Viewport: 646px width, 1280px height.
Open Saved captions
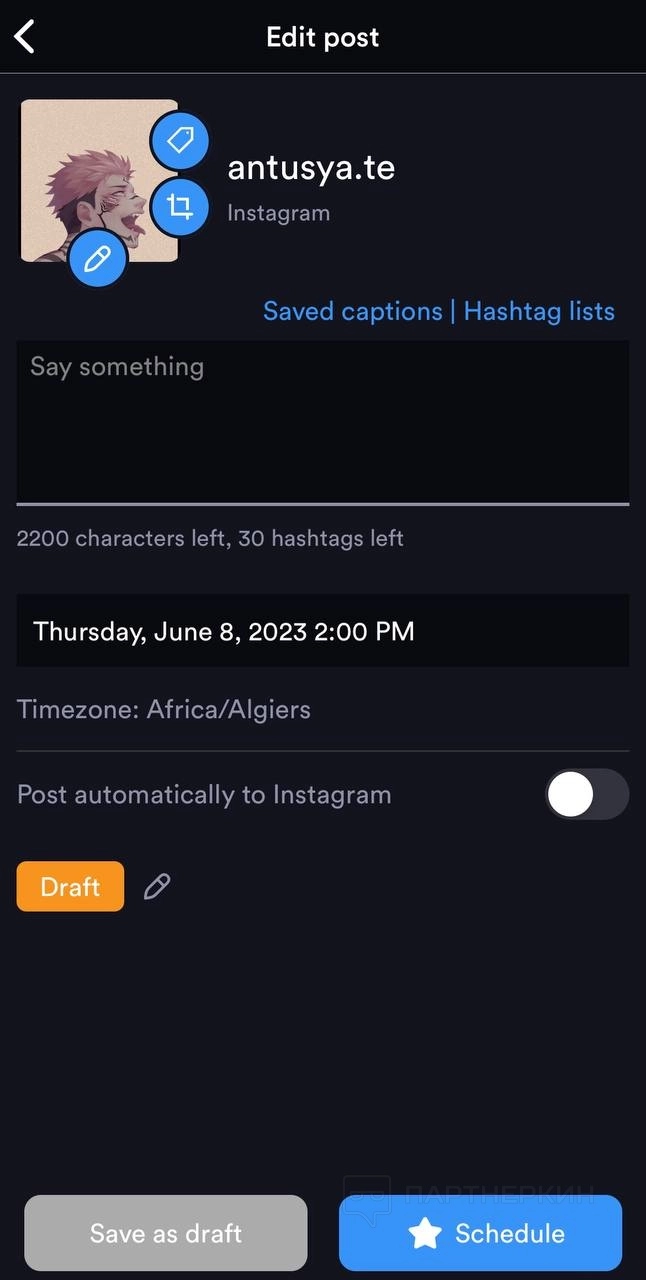tap(352, 311)
